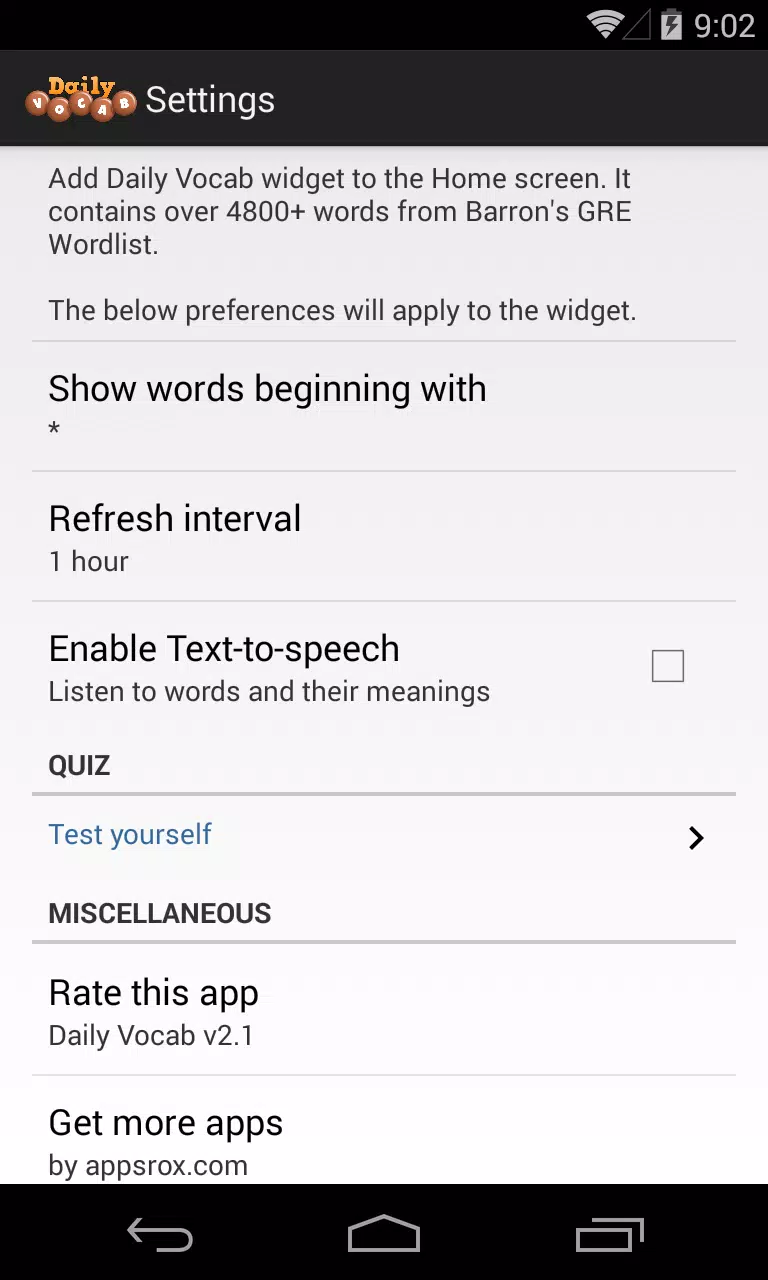Open Show words beginning with setting

tap(384, 407)
